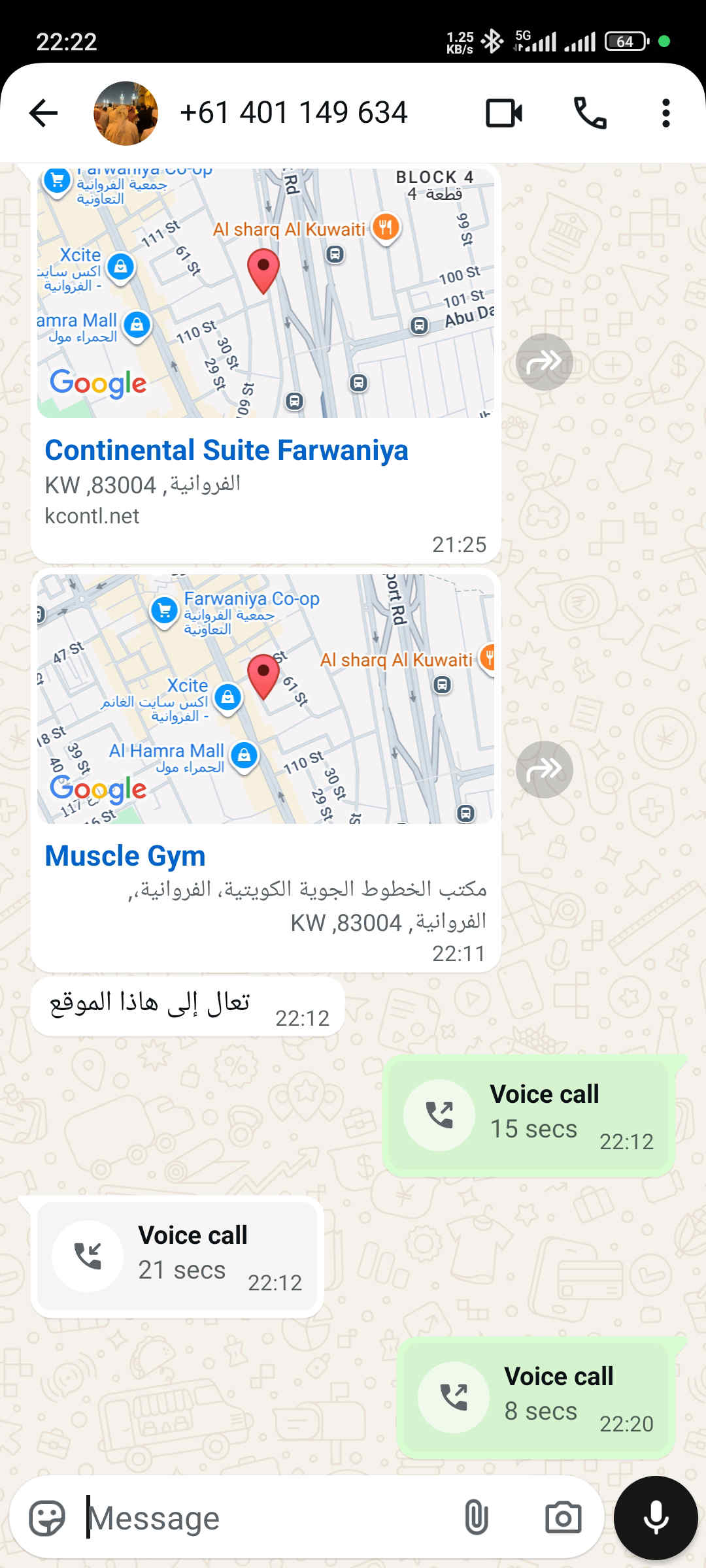Focus the Message text field
The width and height of the screenshot is (706, 1568).
pos(261,1518)
